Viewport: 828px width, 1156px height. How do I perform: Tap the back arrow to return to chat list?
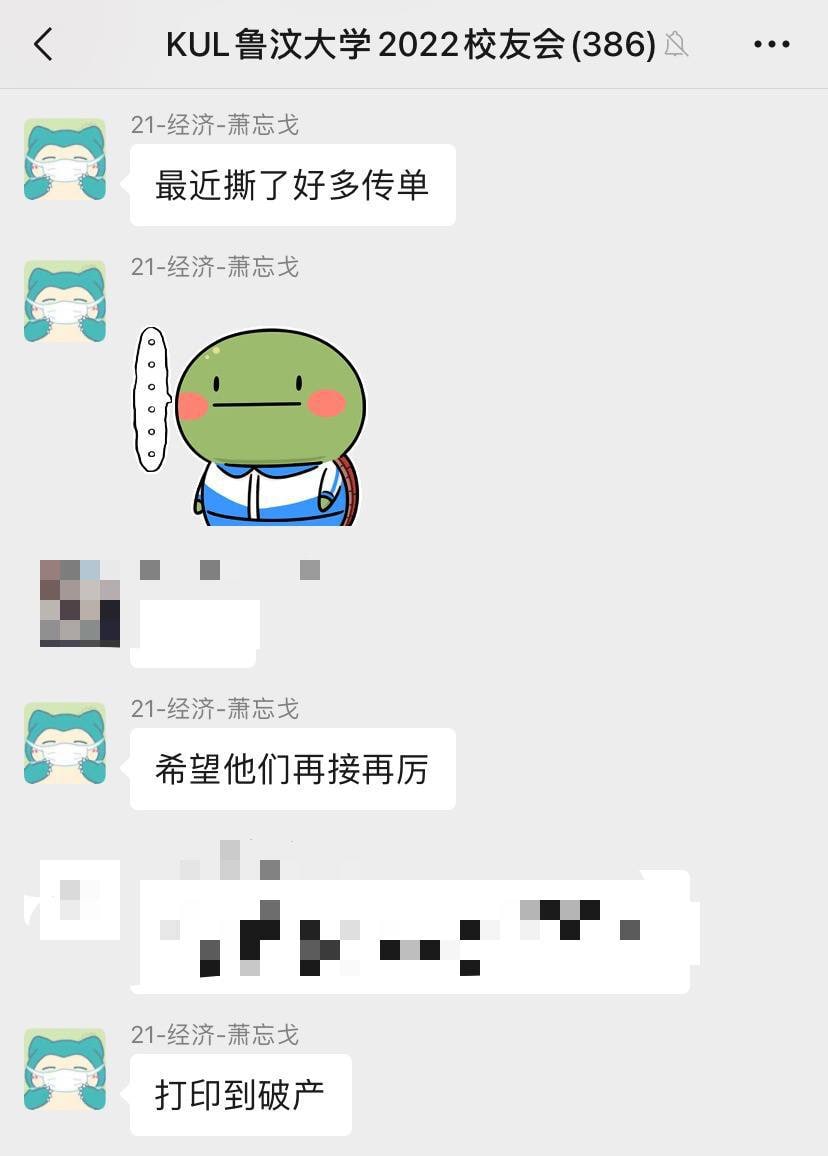(42, 44)
